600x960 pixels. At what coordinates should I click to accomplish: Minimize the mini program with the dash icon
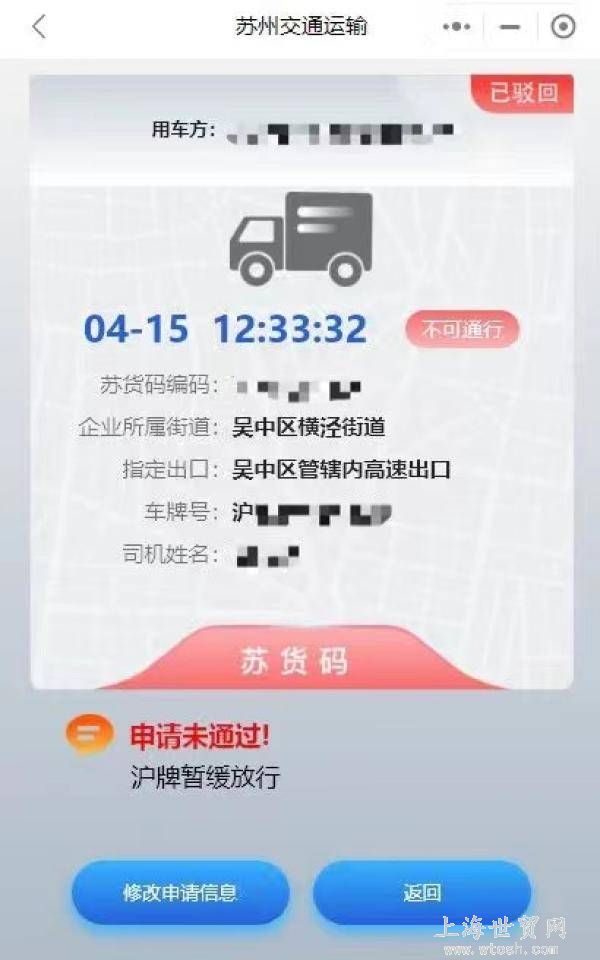pyautogui.click(x=510, y=27)
